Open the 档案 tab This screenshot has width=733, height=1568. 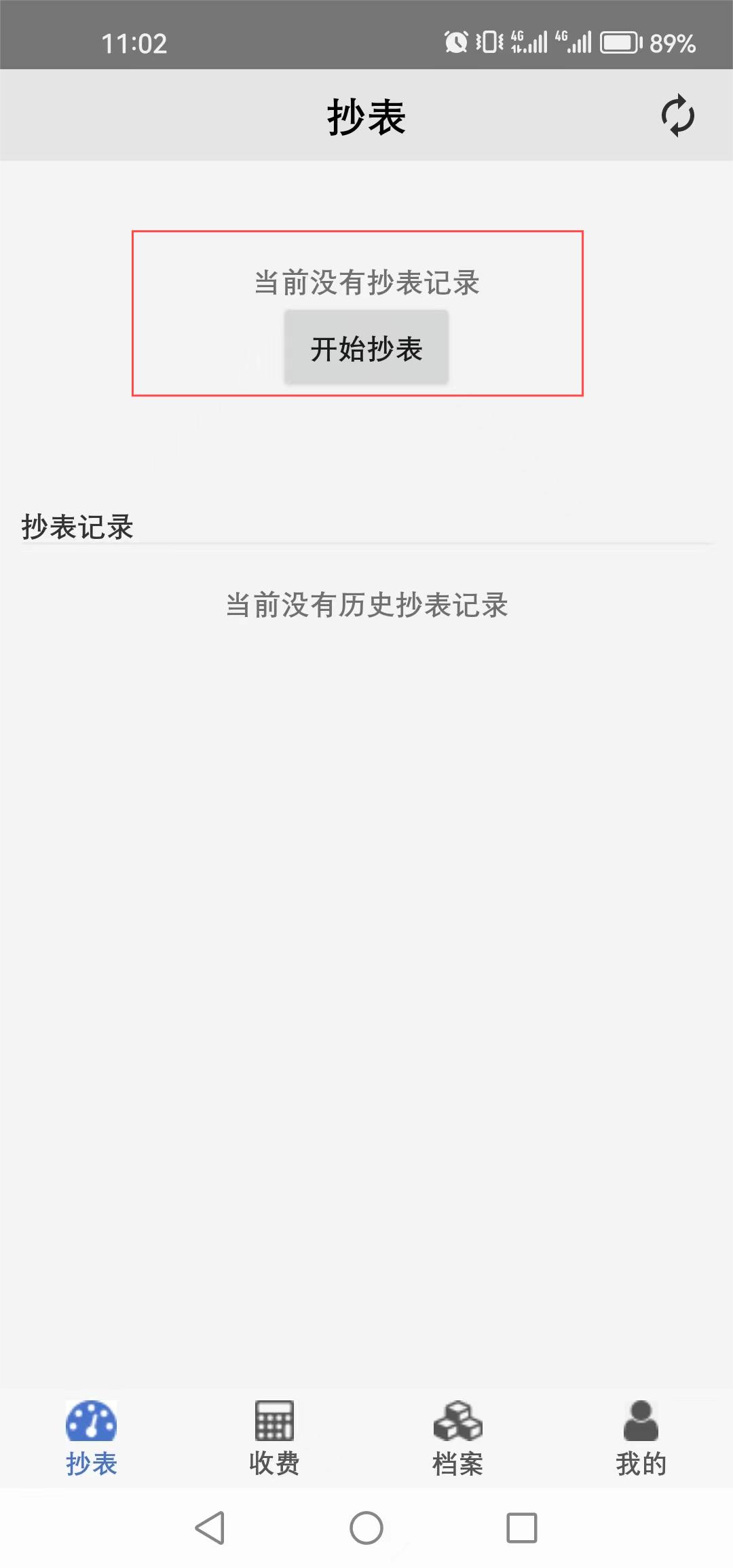point(457,1438)
